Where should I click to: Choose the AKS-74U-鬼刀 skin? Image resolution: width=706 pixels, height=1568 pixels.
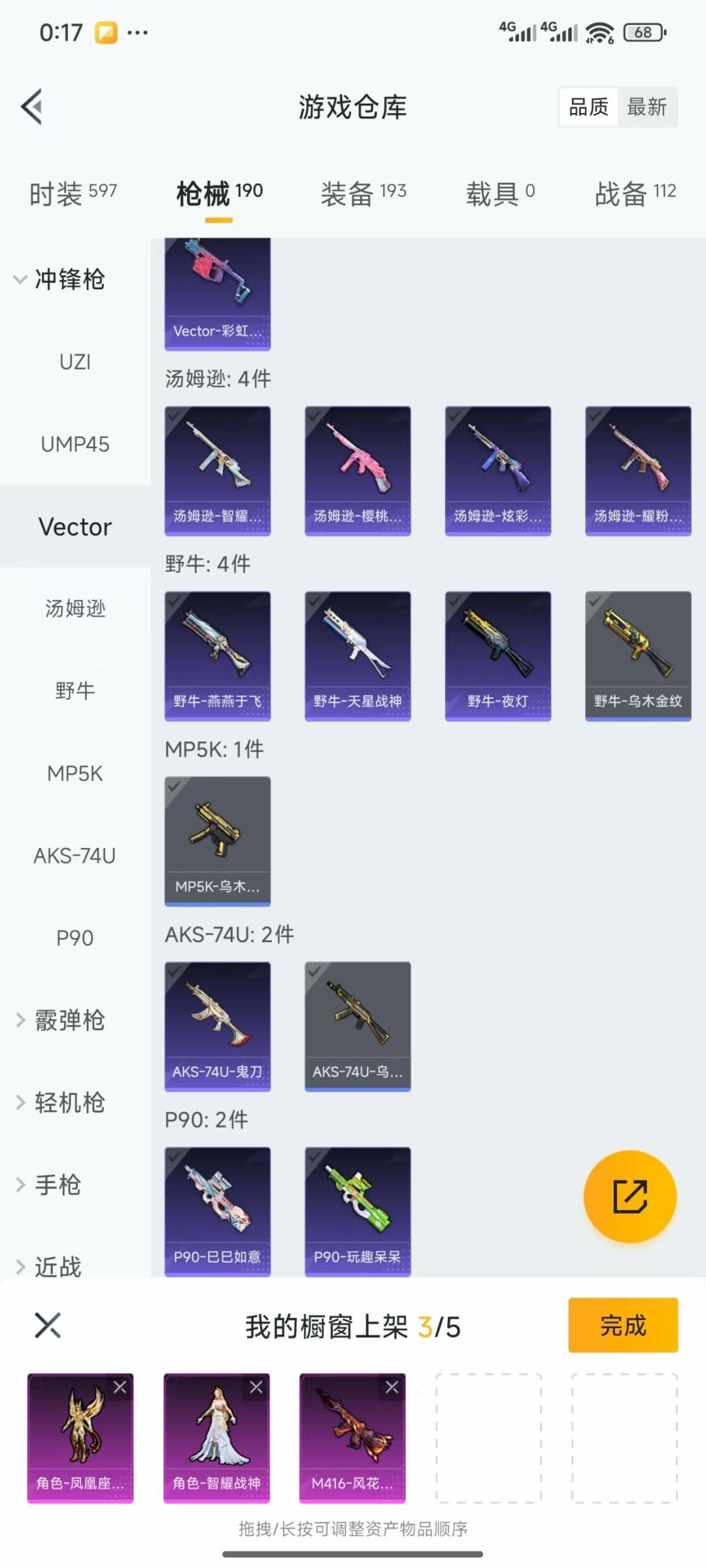tap(218, 1026)
